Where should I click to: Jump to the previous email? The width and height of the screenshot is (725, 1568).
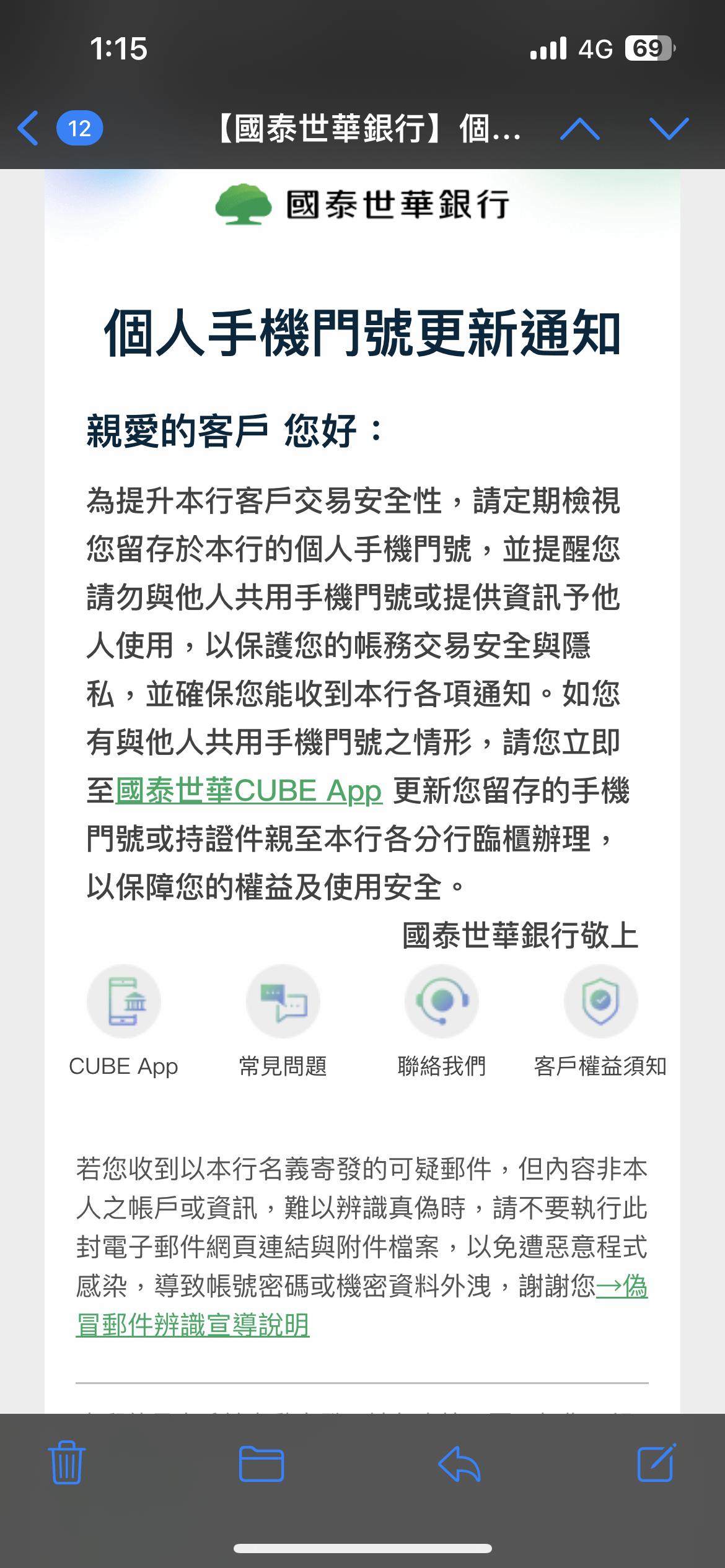click(x=579, y=129)
